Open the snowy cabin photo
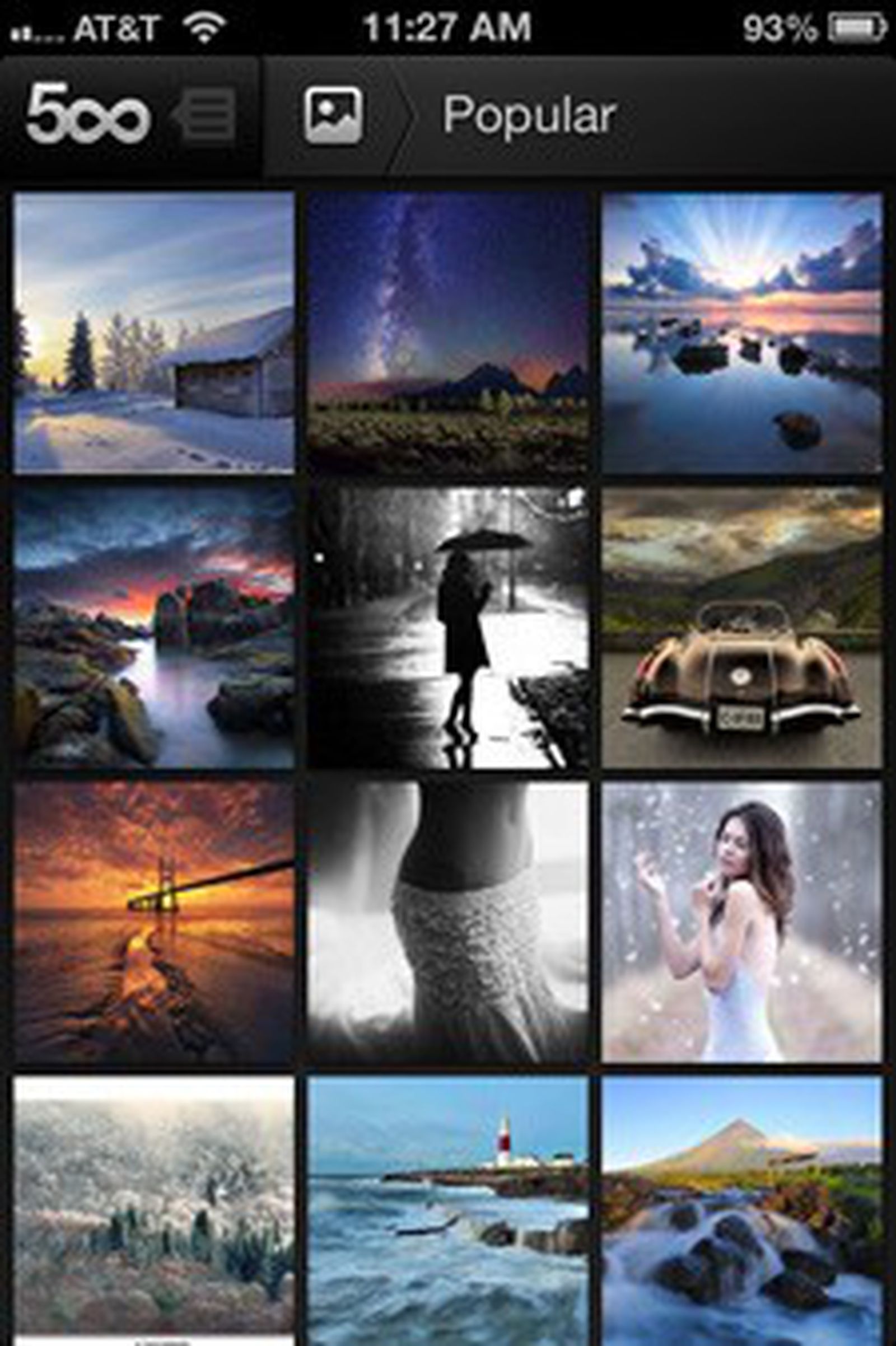 tap(153, 333)
